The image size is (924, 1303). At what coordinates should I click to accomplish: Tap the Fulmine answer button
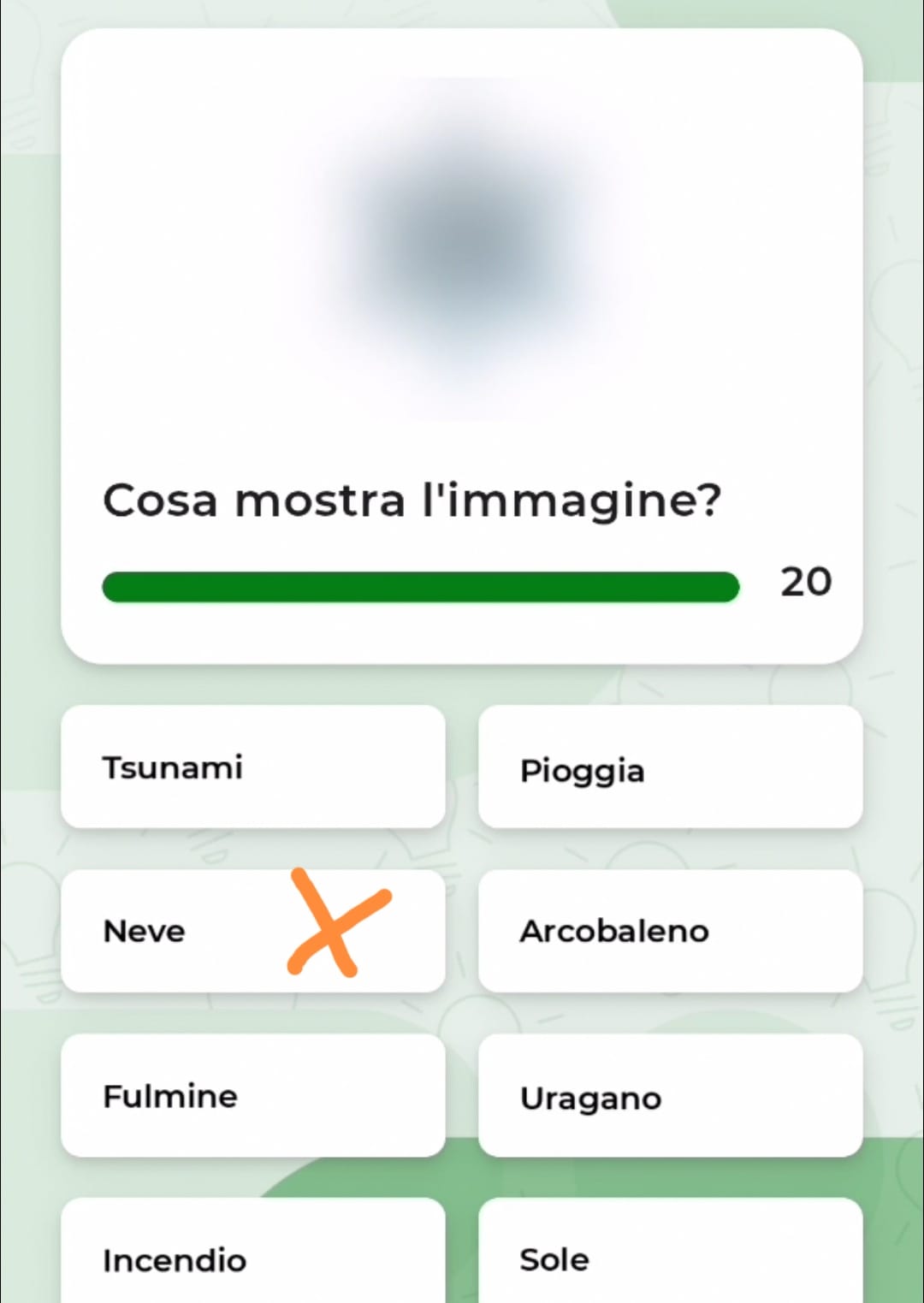click(252, 1095)
